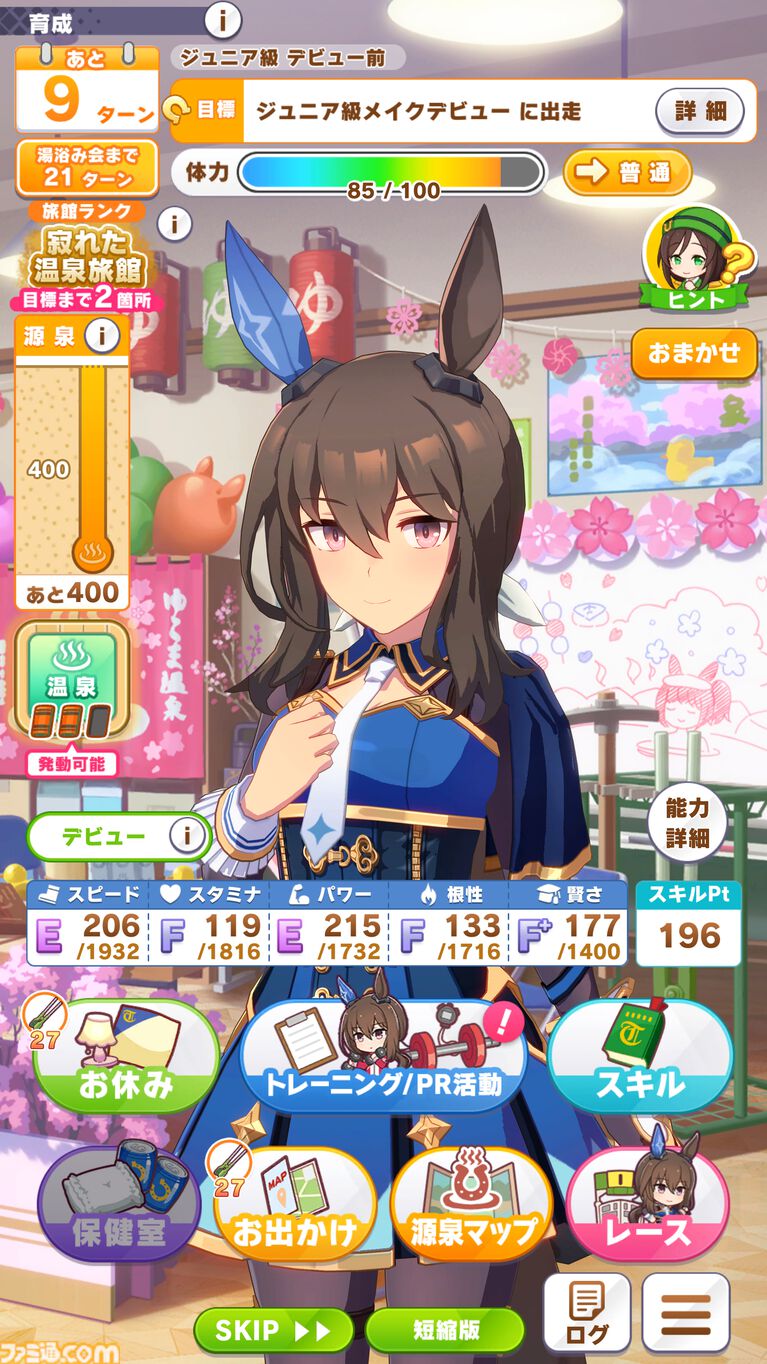This screenshot has width=767, height=1364.
Task: Open the 源泉マップ map
Action: pos(471,1205)
